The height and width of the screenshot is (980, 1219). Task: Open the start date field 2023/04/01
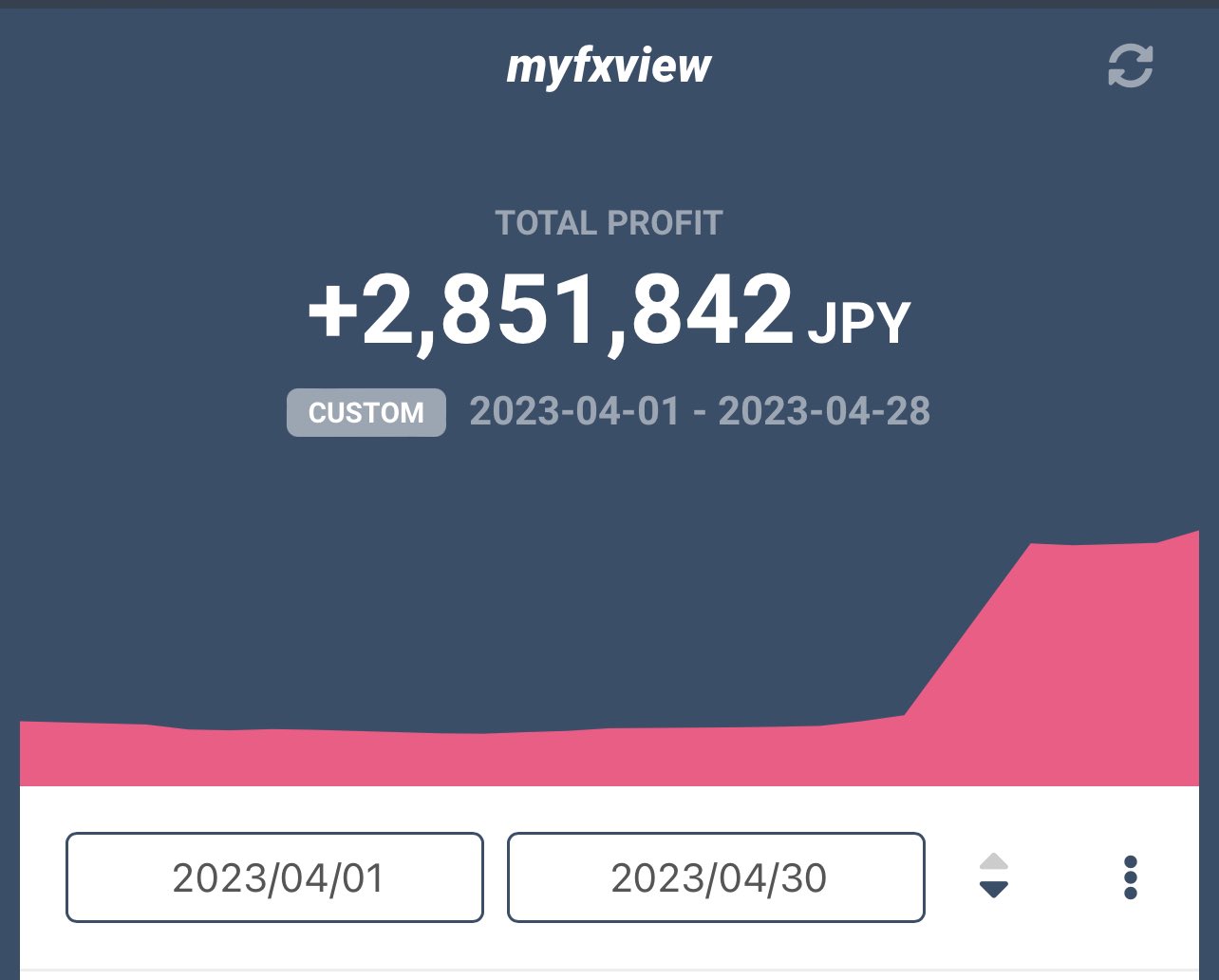coord(274,877)
